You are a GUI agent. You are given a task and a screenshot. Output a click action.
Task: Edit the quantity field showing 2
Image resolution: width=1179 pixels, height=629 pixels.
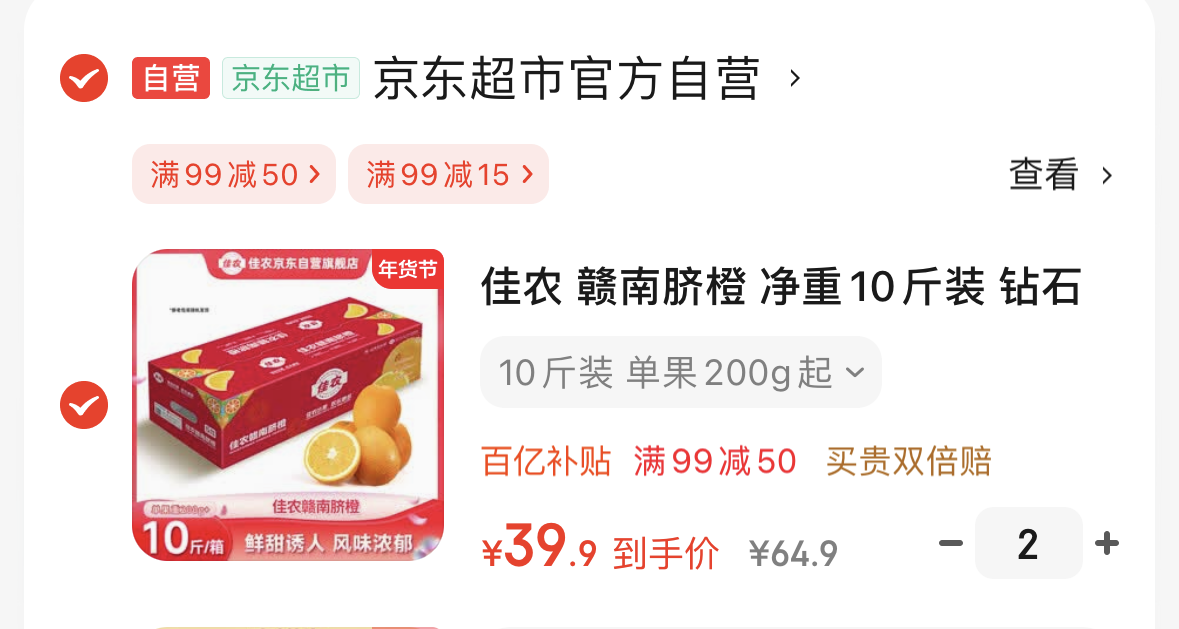pos(1028,544)
